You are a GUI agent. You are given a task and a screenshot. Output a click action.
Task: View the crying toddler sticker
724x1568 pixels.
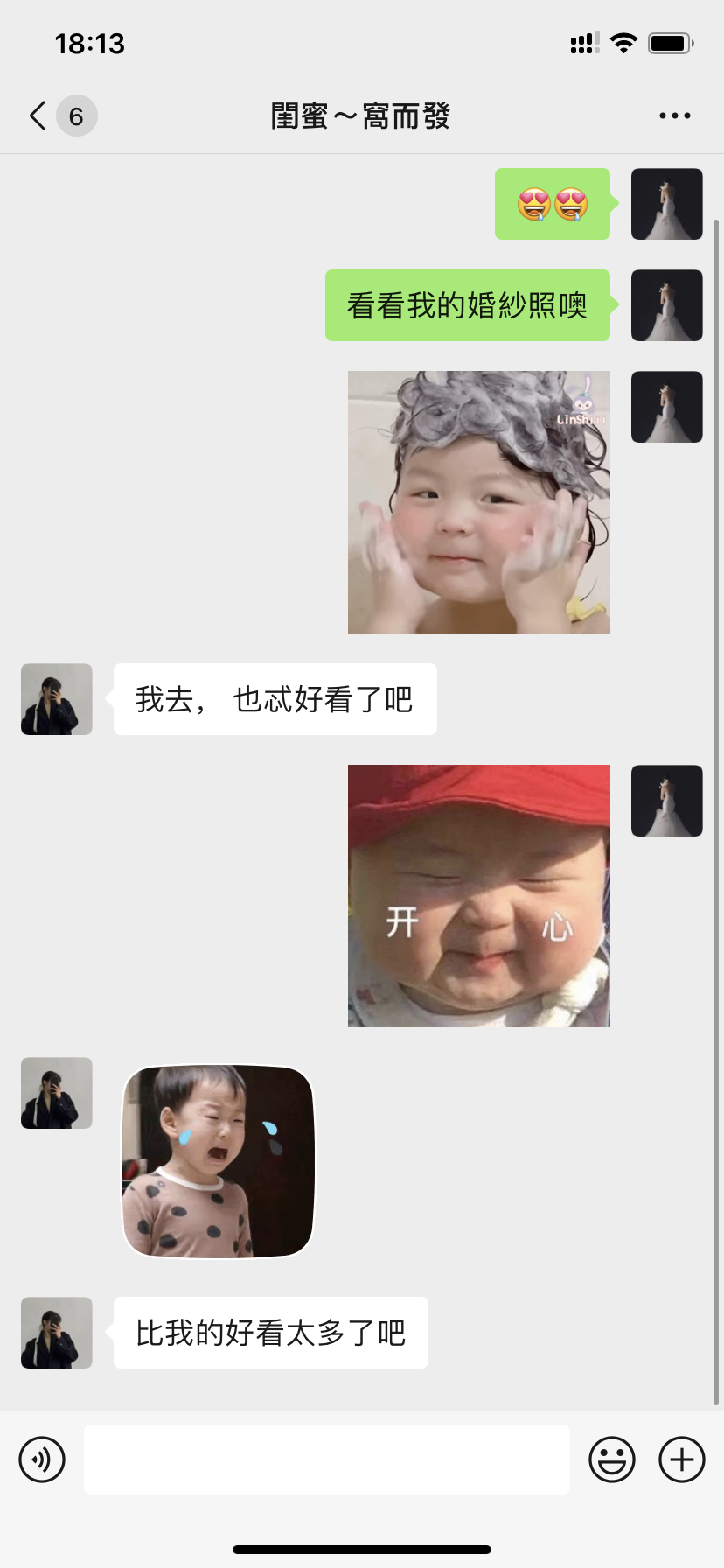218,1161
